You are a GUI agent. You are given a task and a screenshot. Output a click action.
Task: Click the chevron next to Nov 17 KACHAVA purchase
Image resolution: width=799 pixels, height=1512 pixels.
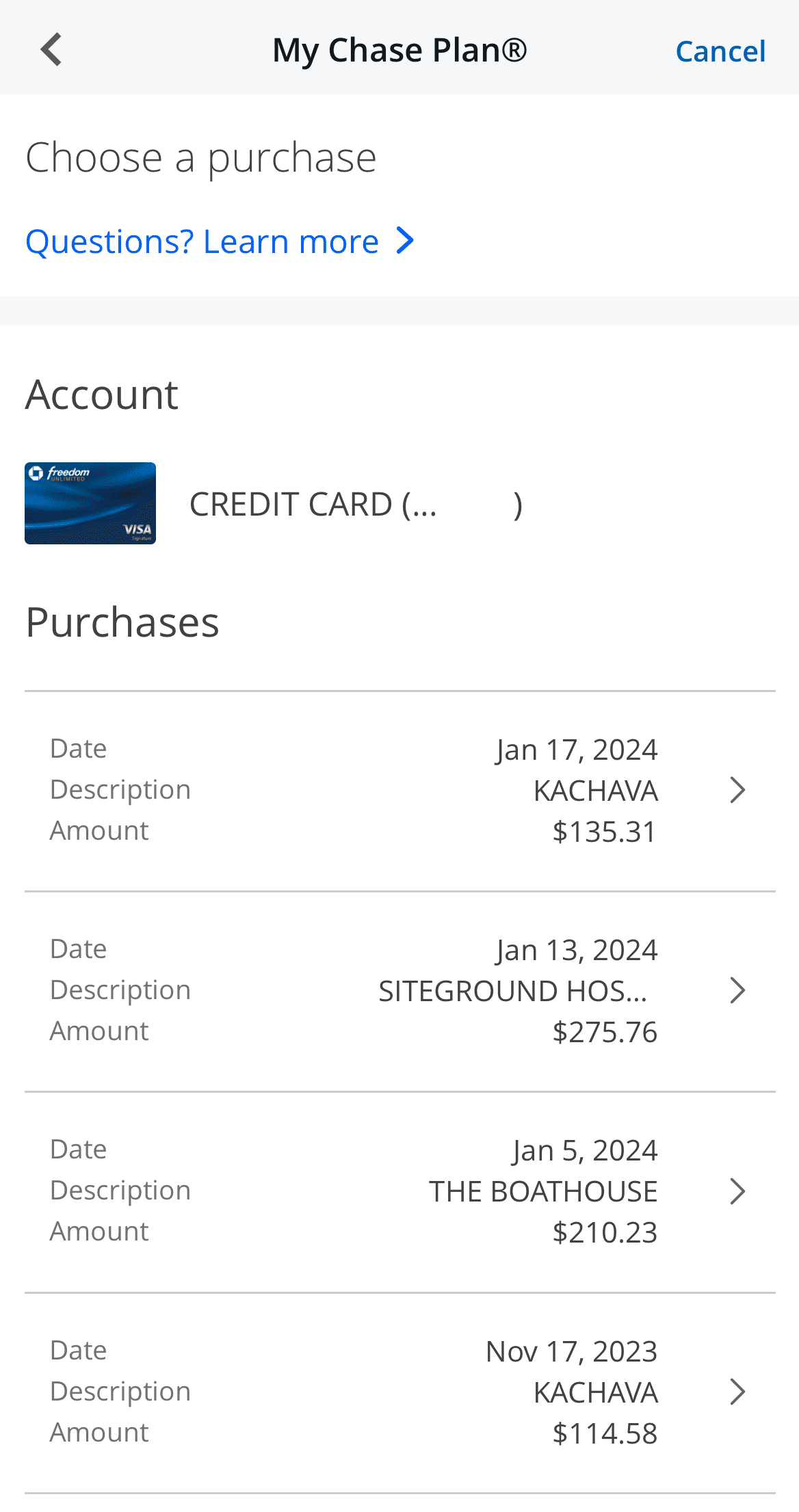pyautogui.click(x=738, y=1392)
